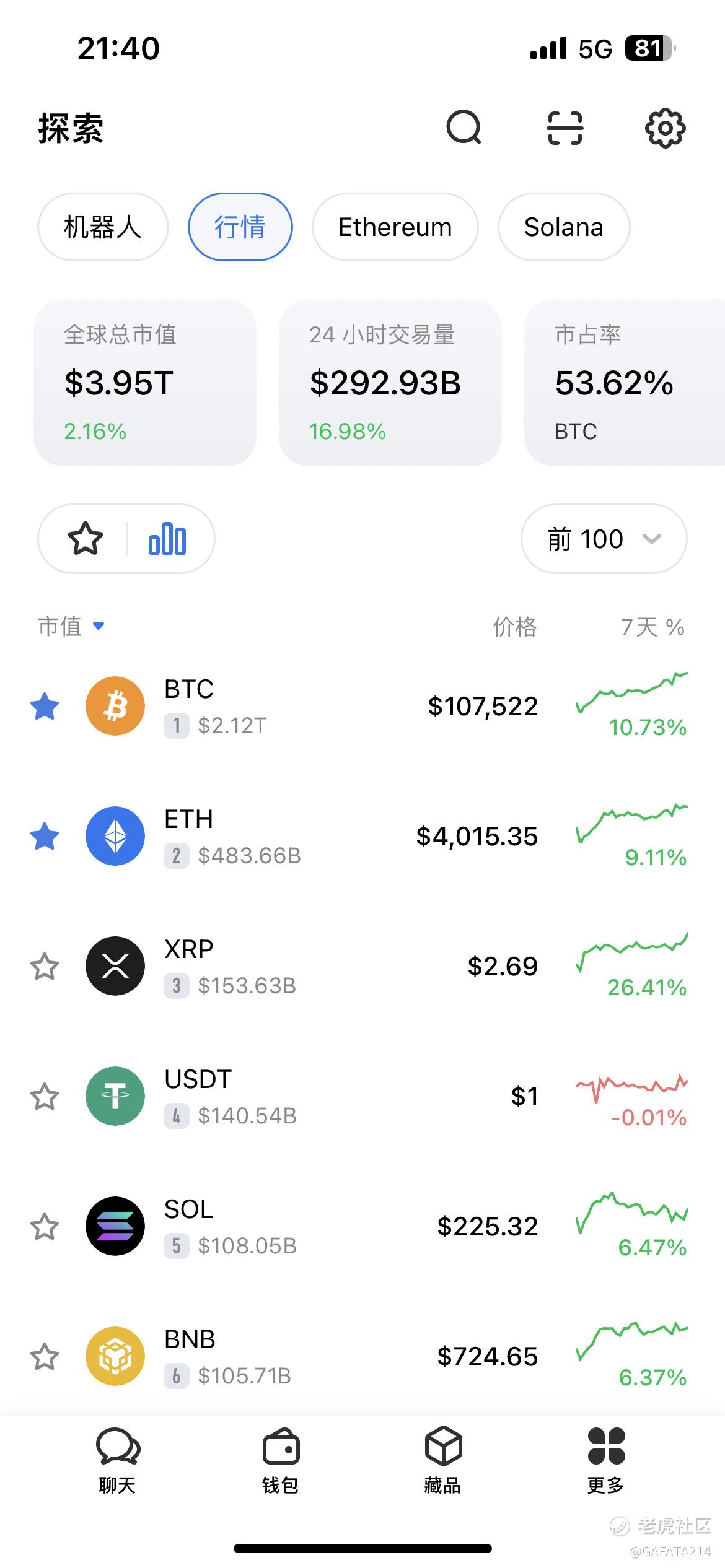Show favorites with the star filter
Image resolution: width=725 pixels, height=1568 pixels.
85,539
